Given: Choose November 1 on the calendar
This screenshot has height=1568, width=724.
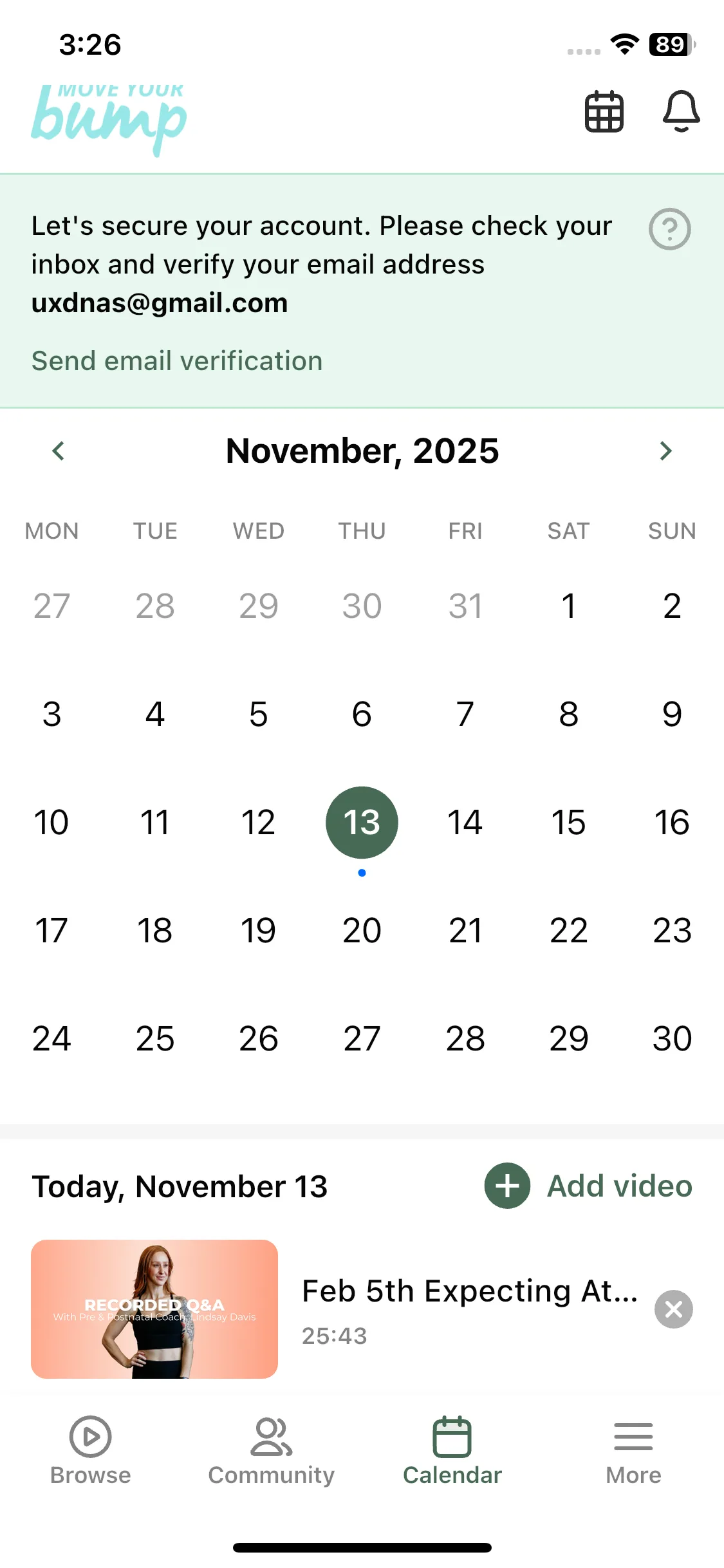Looking at the screenshot, I should tap(568, 606).
